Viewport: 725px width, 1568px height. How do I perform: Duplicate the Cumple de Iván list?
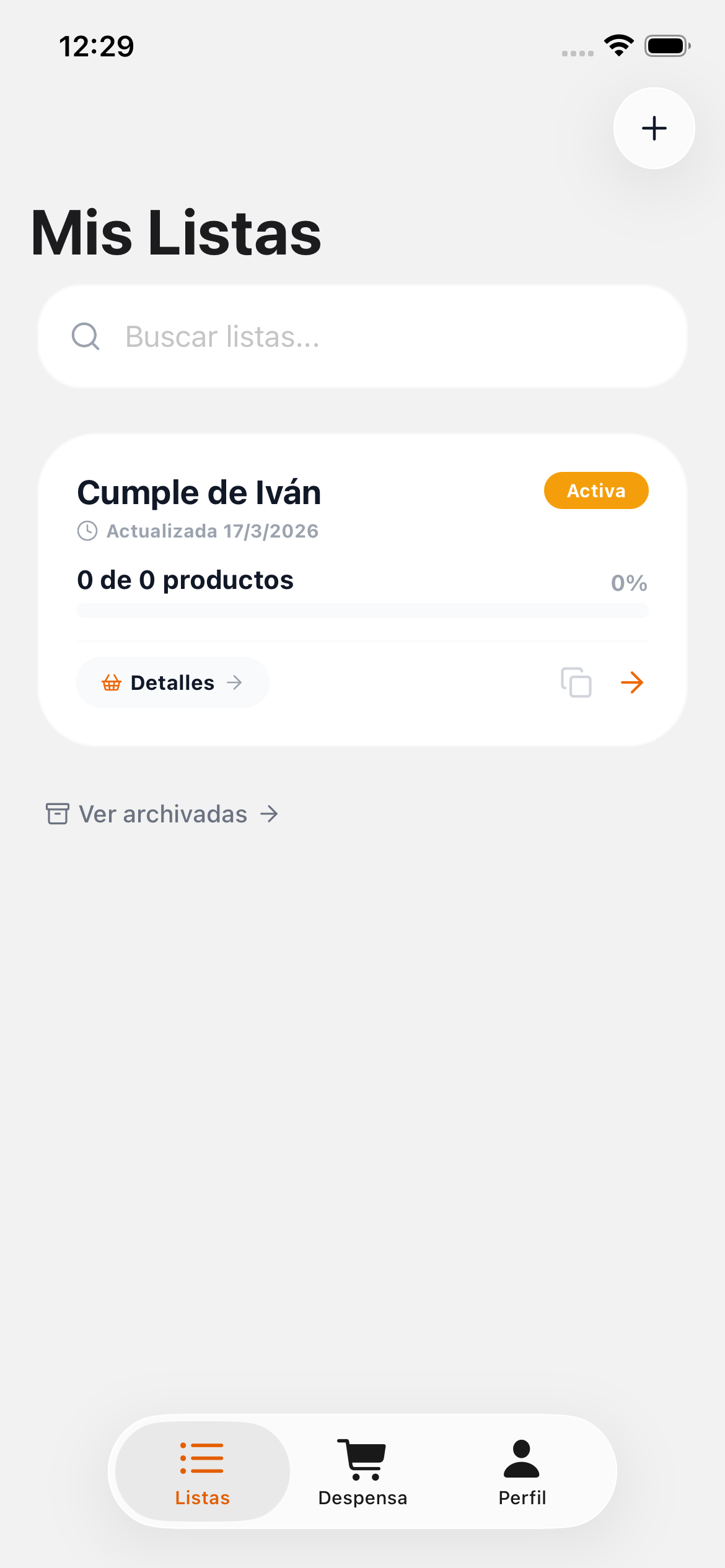coord(576,682)
